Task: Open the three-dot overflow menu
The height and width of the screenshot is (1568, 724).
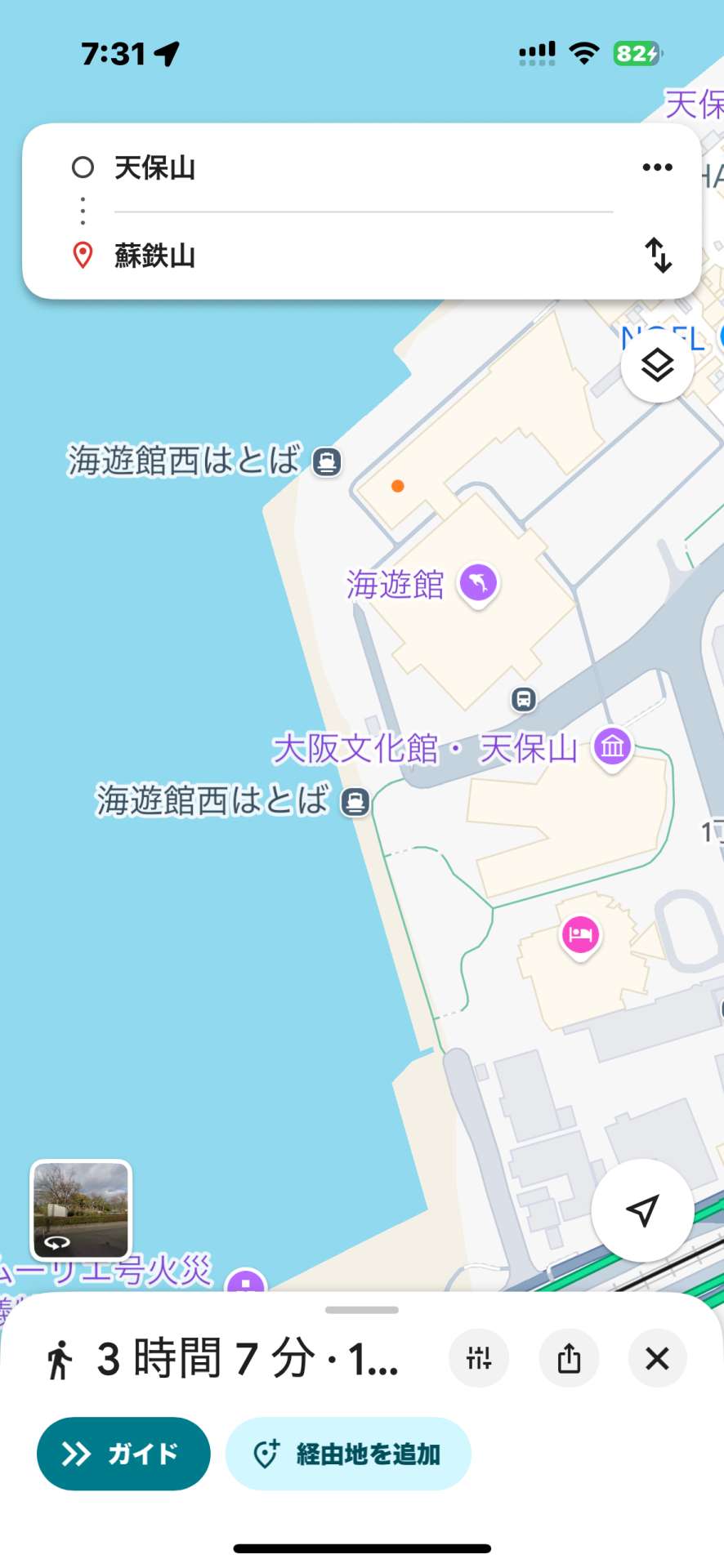Action: click(x=657, y=167)
